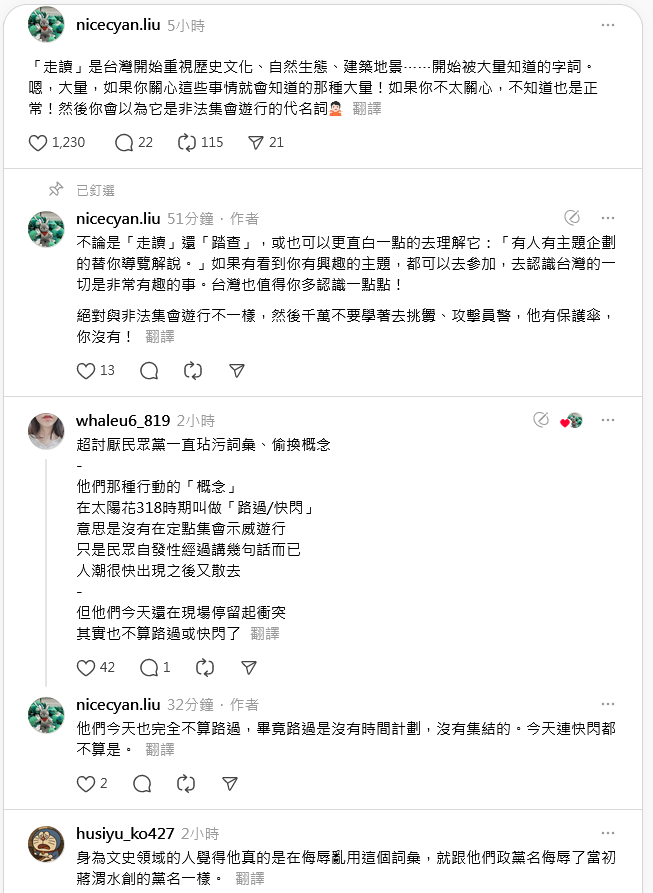Translate the pinned reply by nicecyan.liu

point(160,335)
